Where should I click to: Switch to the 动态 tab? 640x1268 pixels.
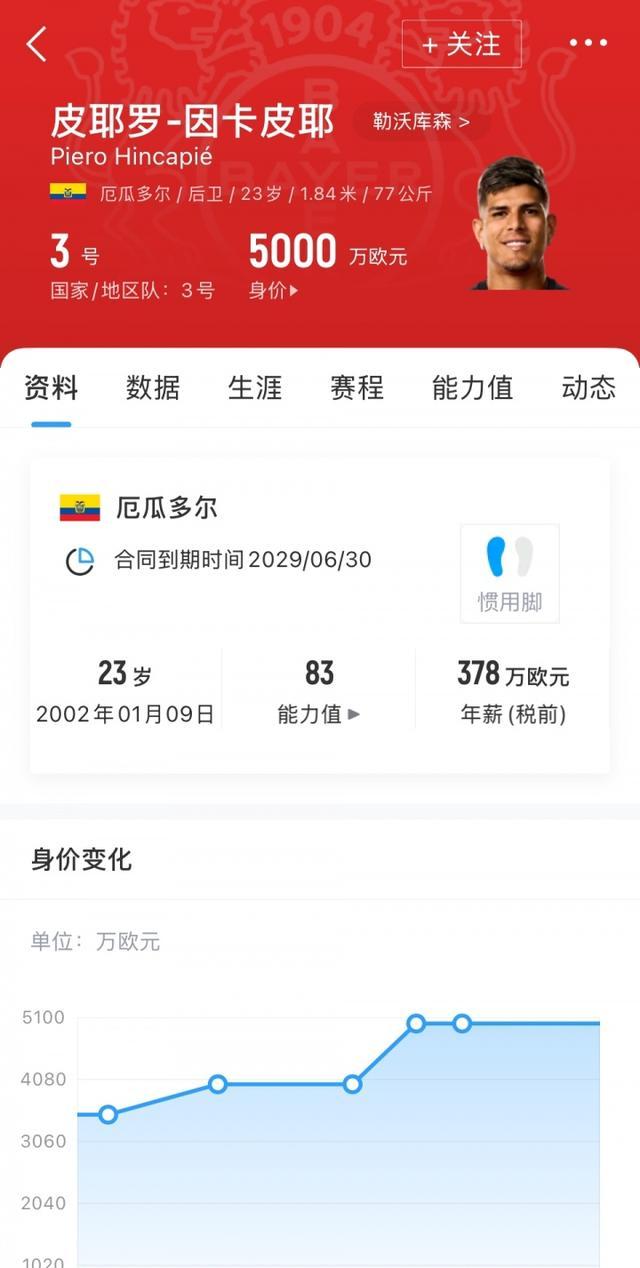(x=588, y=388)
